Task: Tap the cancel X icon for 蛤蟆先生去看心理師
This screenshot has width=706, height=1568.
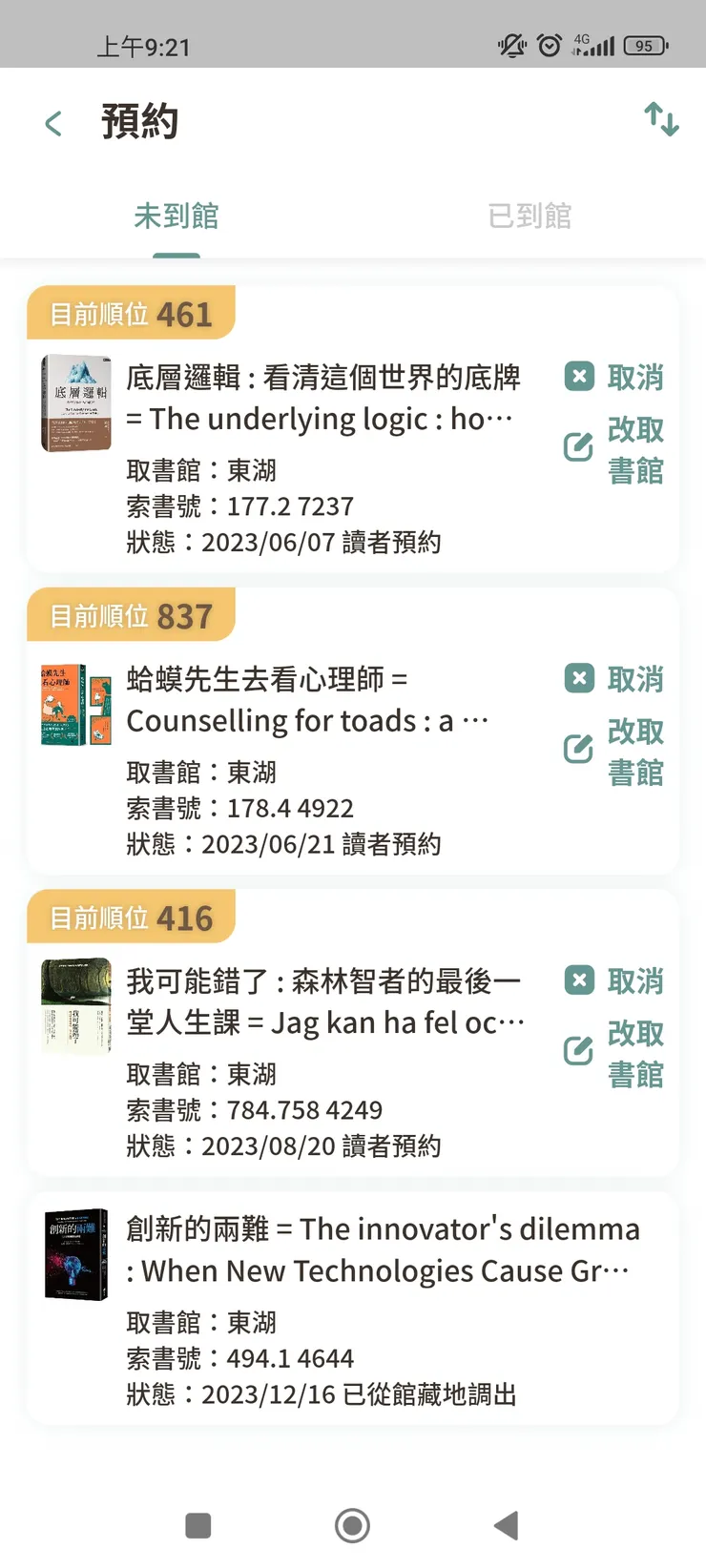Action: point(579,678)
